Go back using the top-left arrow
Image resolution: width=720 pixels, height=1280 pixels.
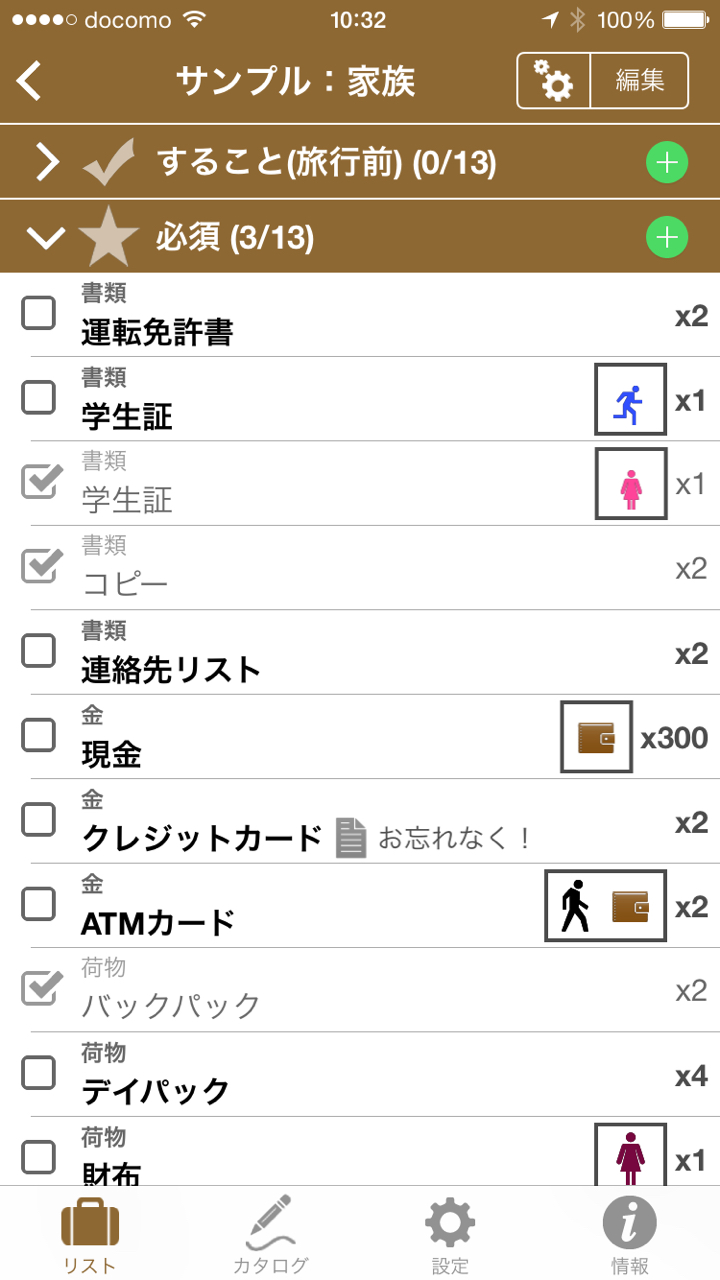[x=30, y=81]
